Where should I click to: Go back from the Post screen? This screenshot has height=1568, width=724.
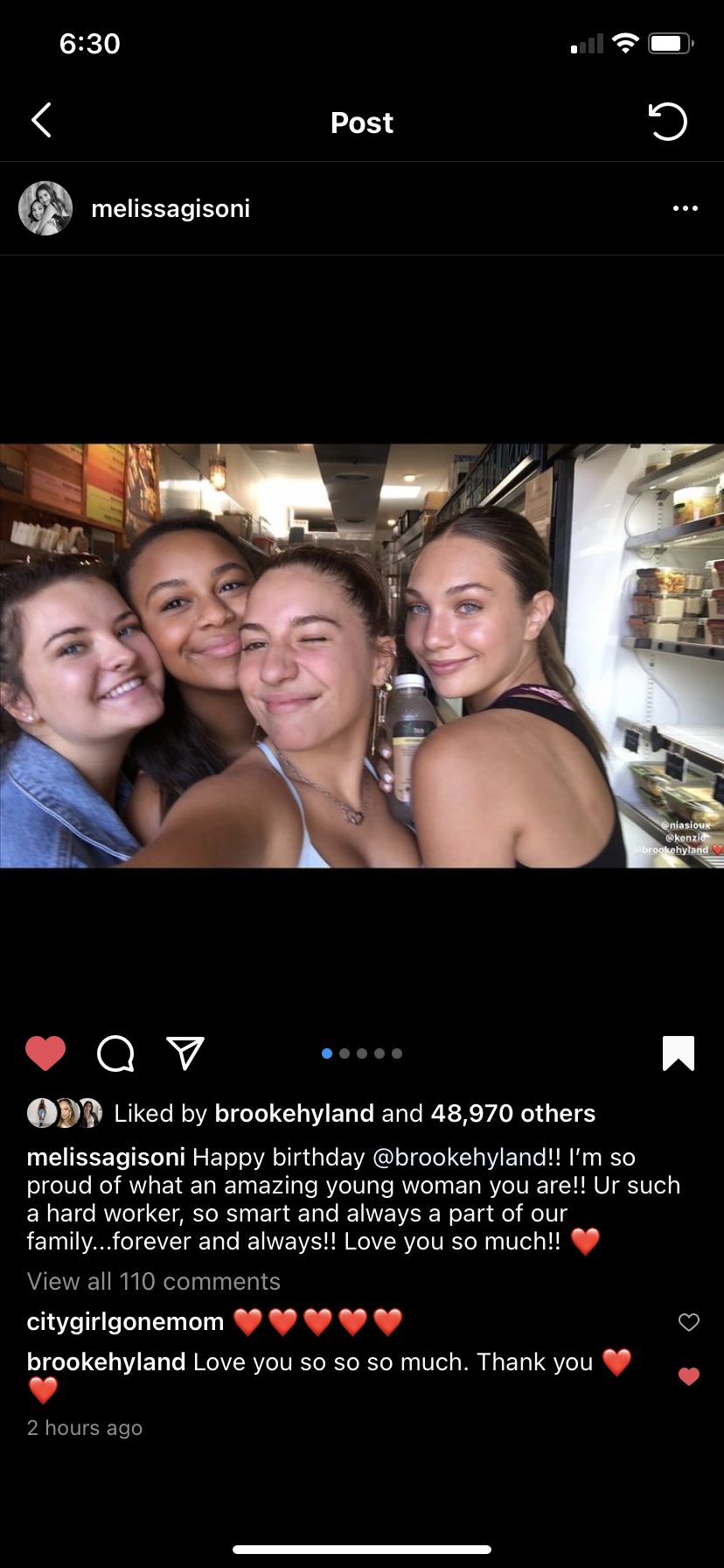click(x=41, y=121)
